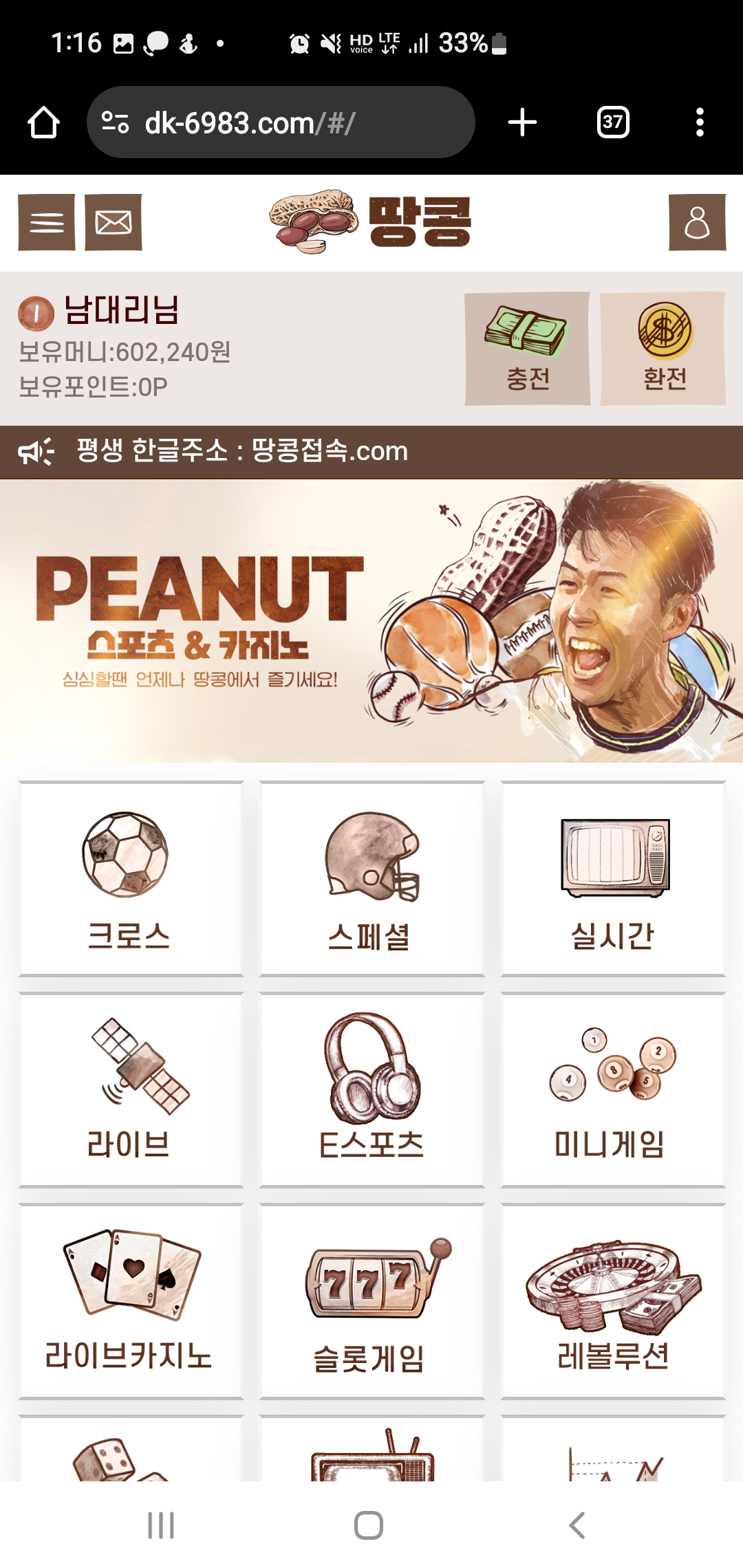Image resolution: width=743 pixels, height=1568 pixels.
Task: Open the browser overflow menu
Action: [700, 122]
